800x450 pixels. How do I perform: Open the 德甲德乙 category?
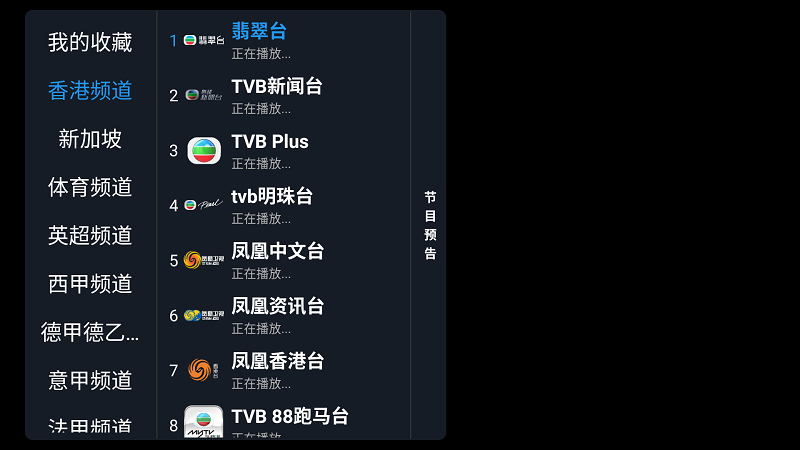click(90, 332)
